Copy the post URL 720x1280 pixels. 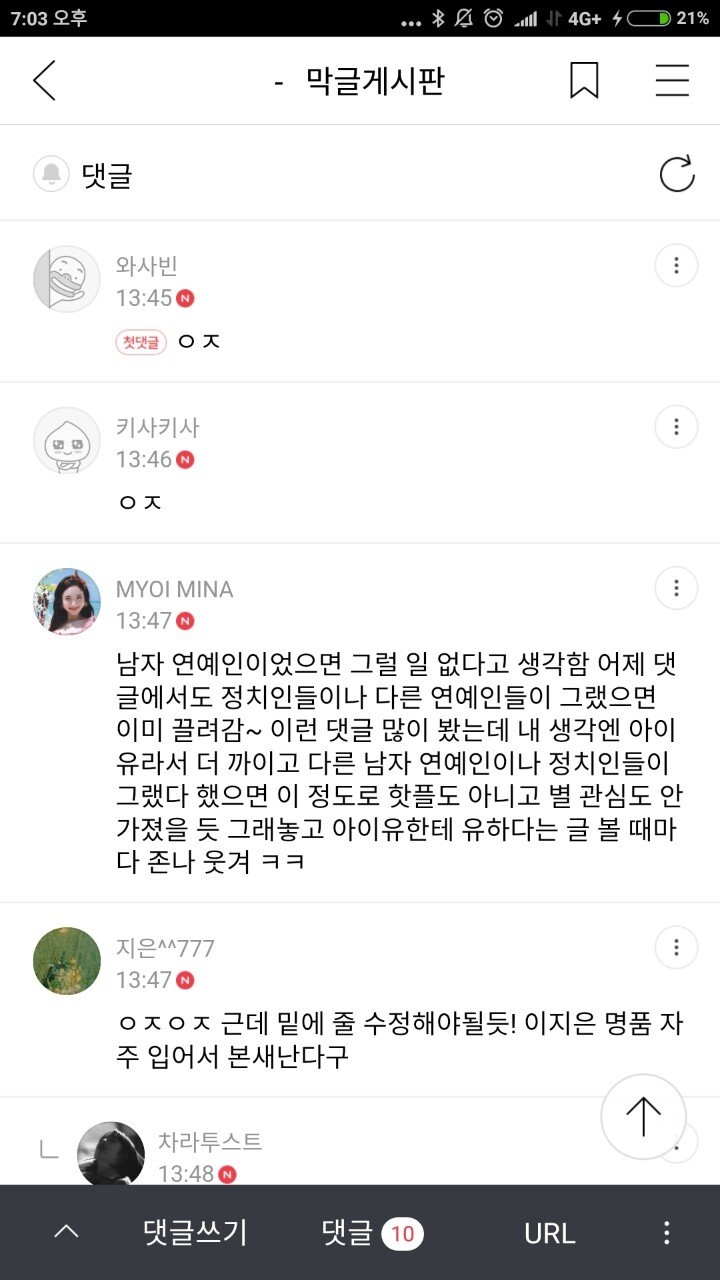point(549,1233)
